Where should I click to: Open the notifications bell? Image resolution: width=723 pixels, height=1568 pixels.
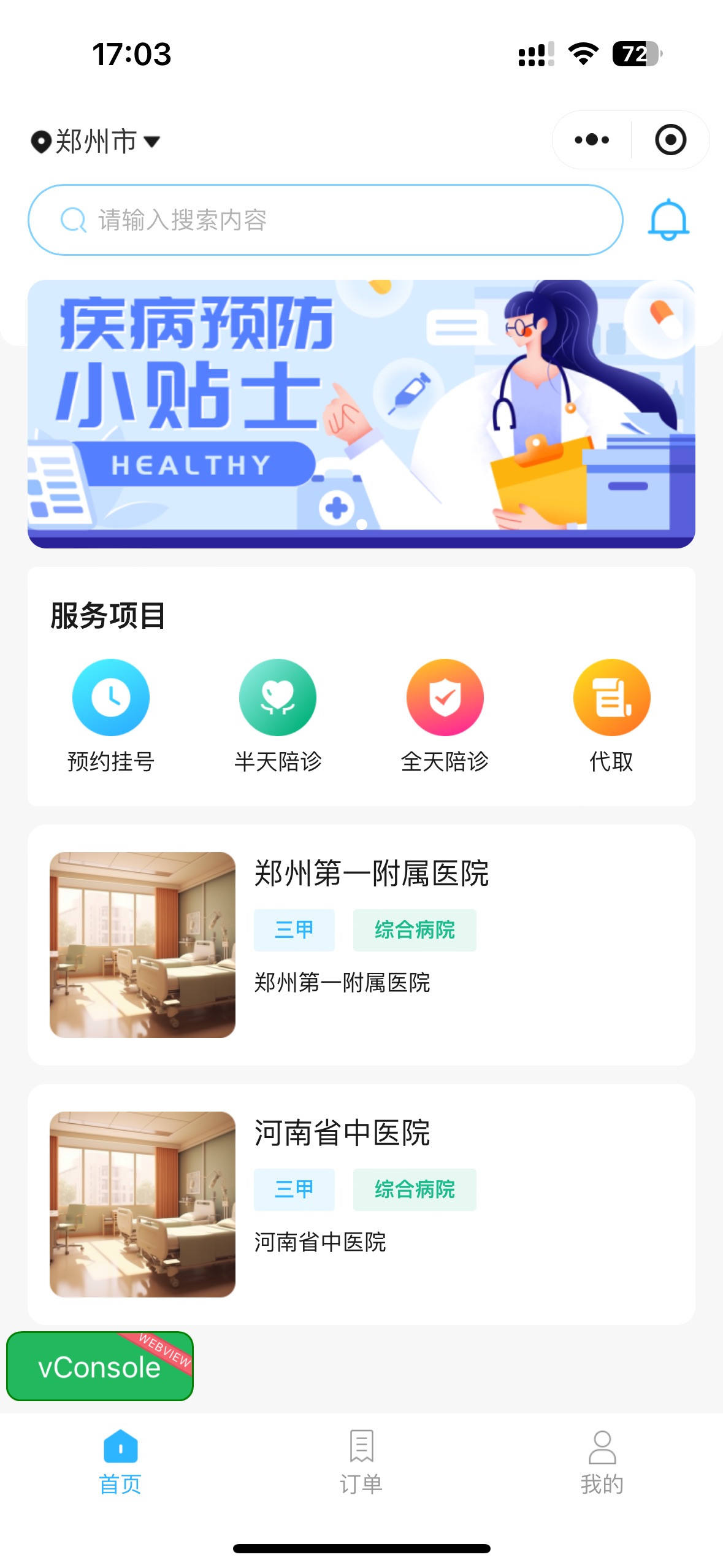click(x=668, y=220)
